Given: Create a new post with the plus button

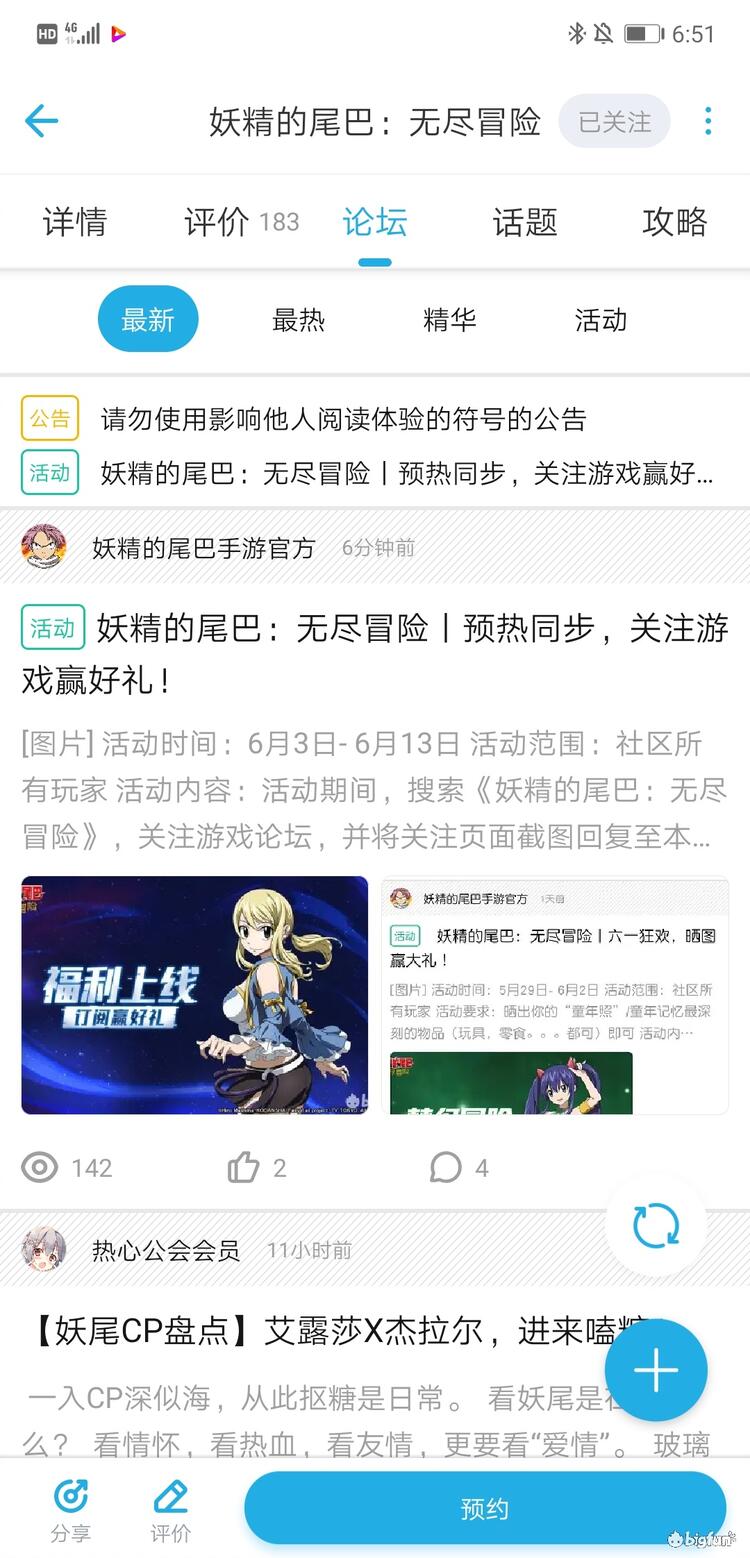Looking at the screenshot, I should click(x=656, y=1370).
